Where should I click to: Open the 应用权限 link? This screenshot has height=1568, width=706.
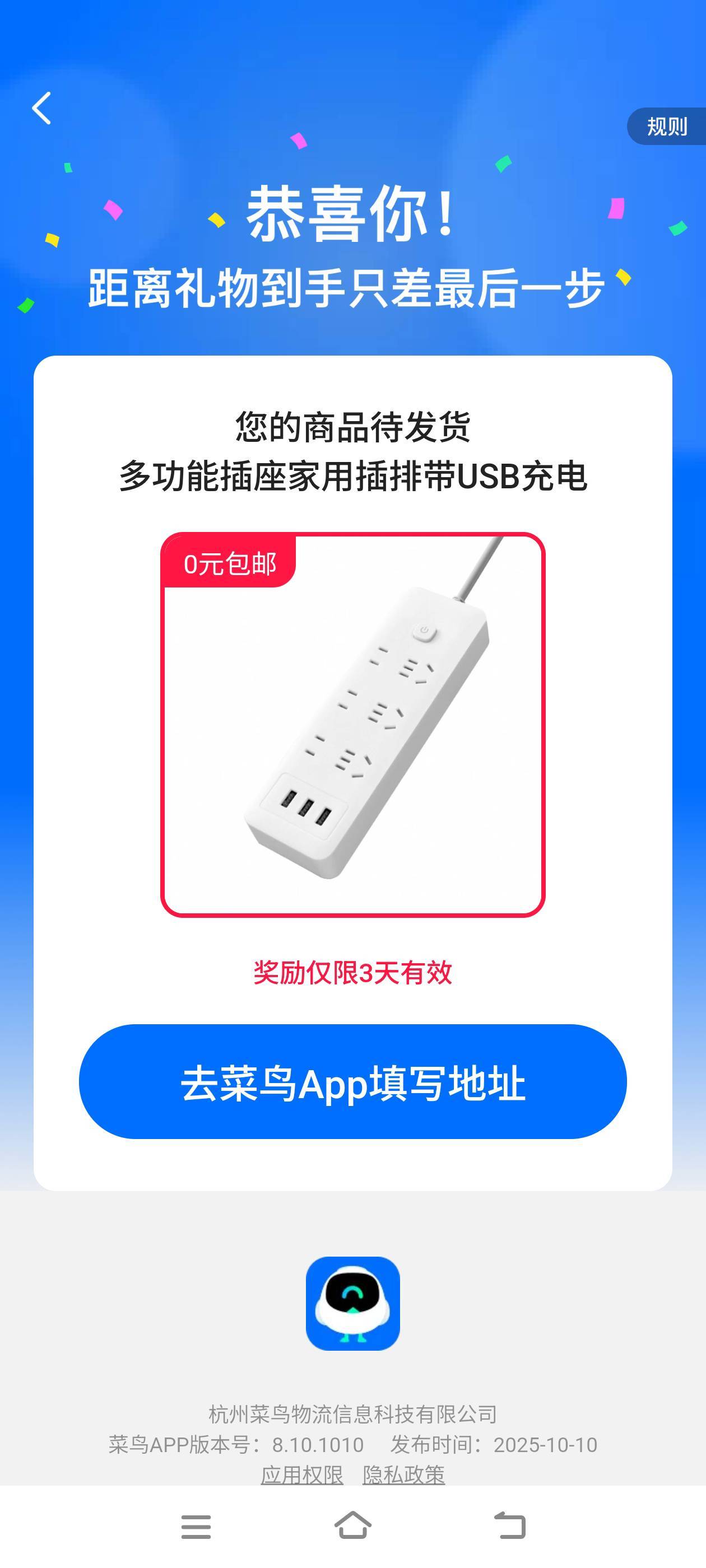coord(302,1475)
